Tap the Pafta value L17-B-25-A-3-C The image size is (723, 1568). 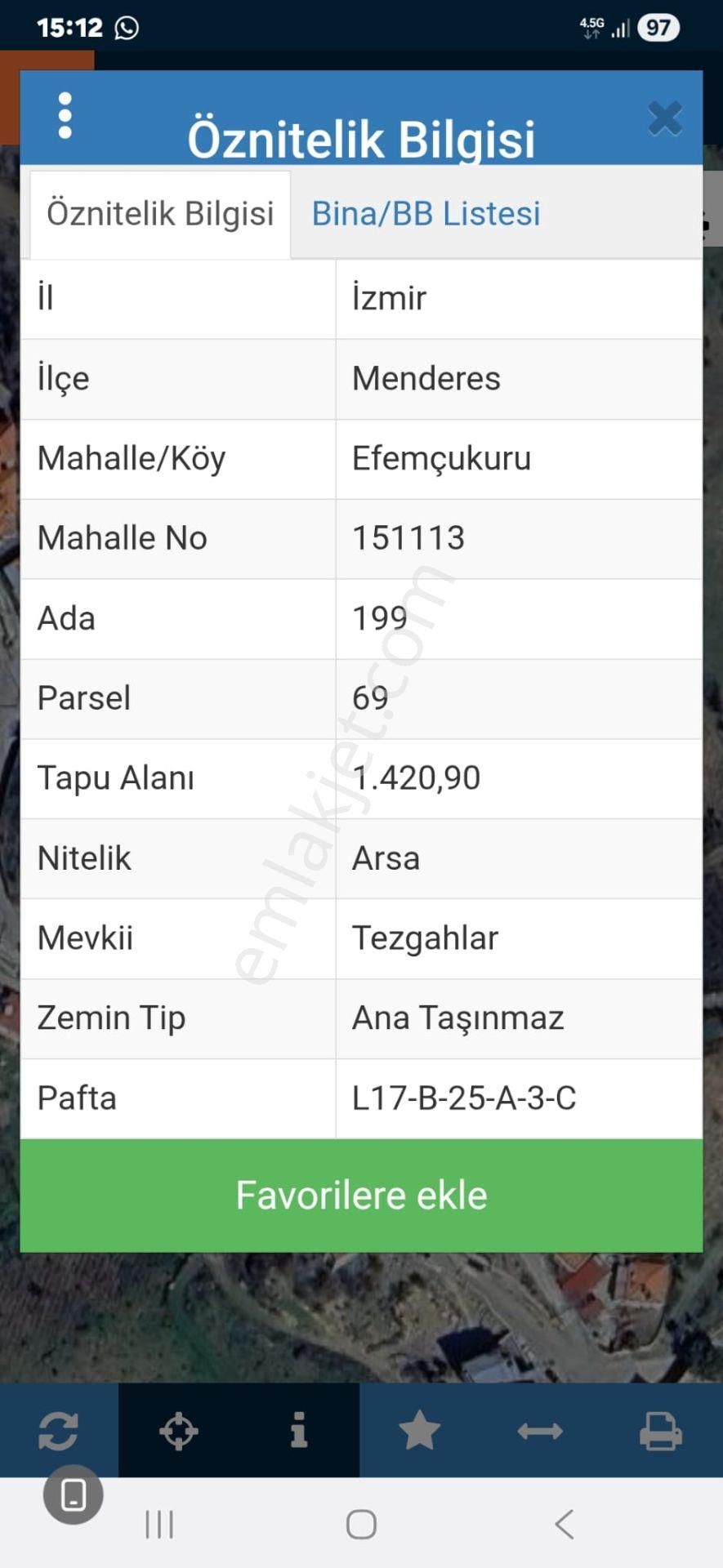click(463, 1098)
